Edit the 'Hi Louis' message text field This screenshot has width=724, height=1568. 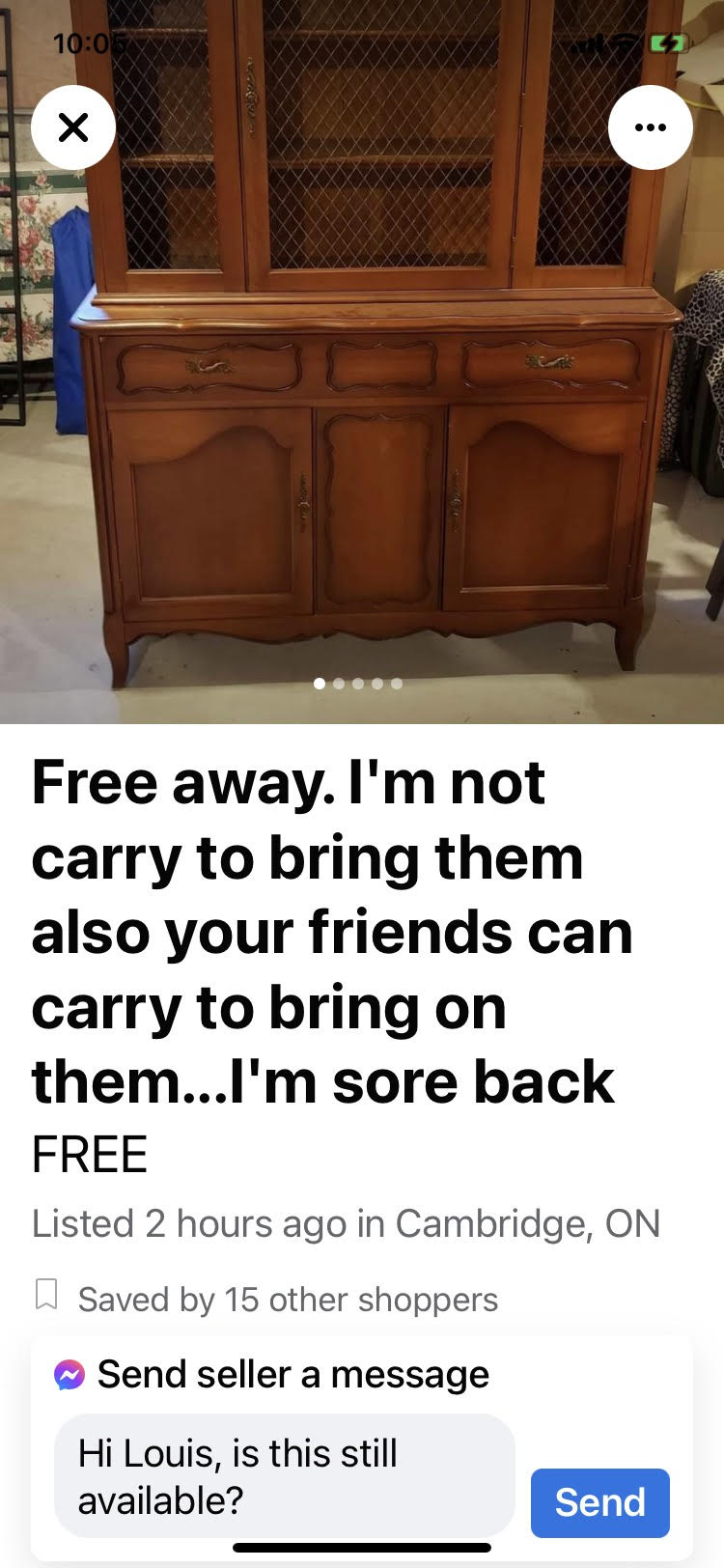[284, 1475]
